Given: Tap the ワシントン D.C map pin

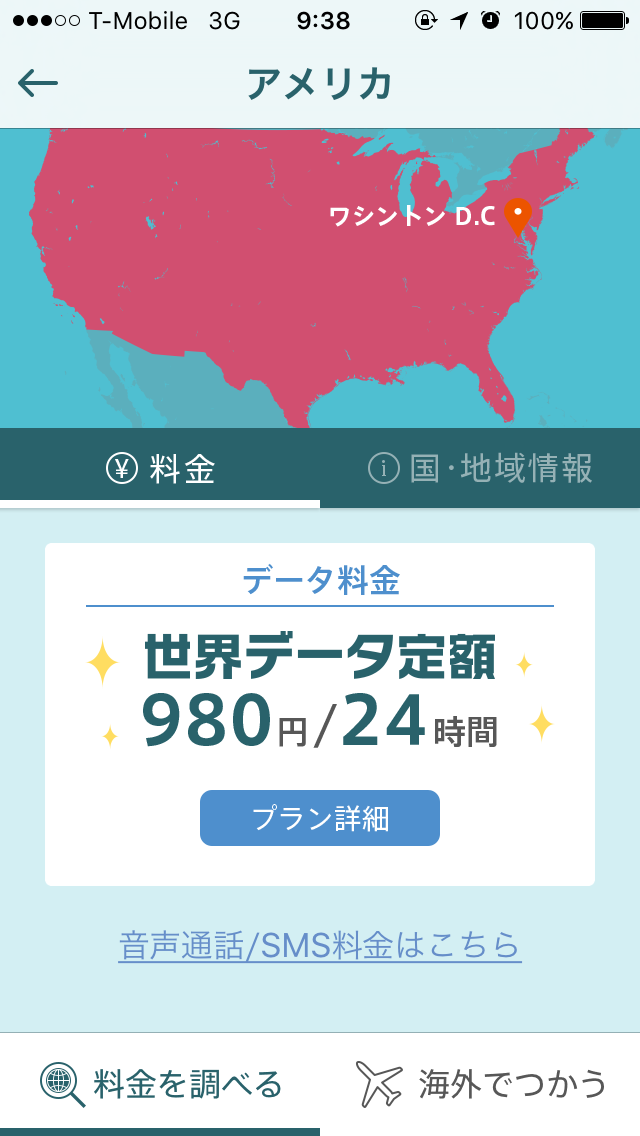Looking at the screenshot, I should pyautogui.click(x=517, y=215).
